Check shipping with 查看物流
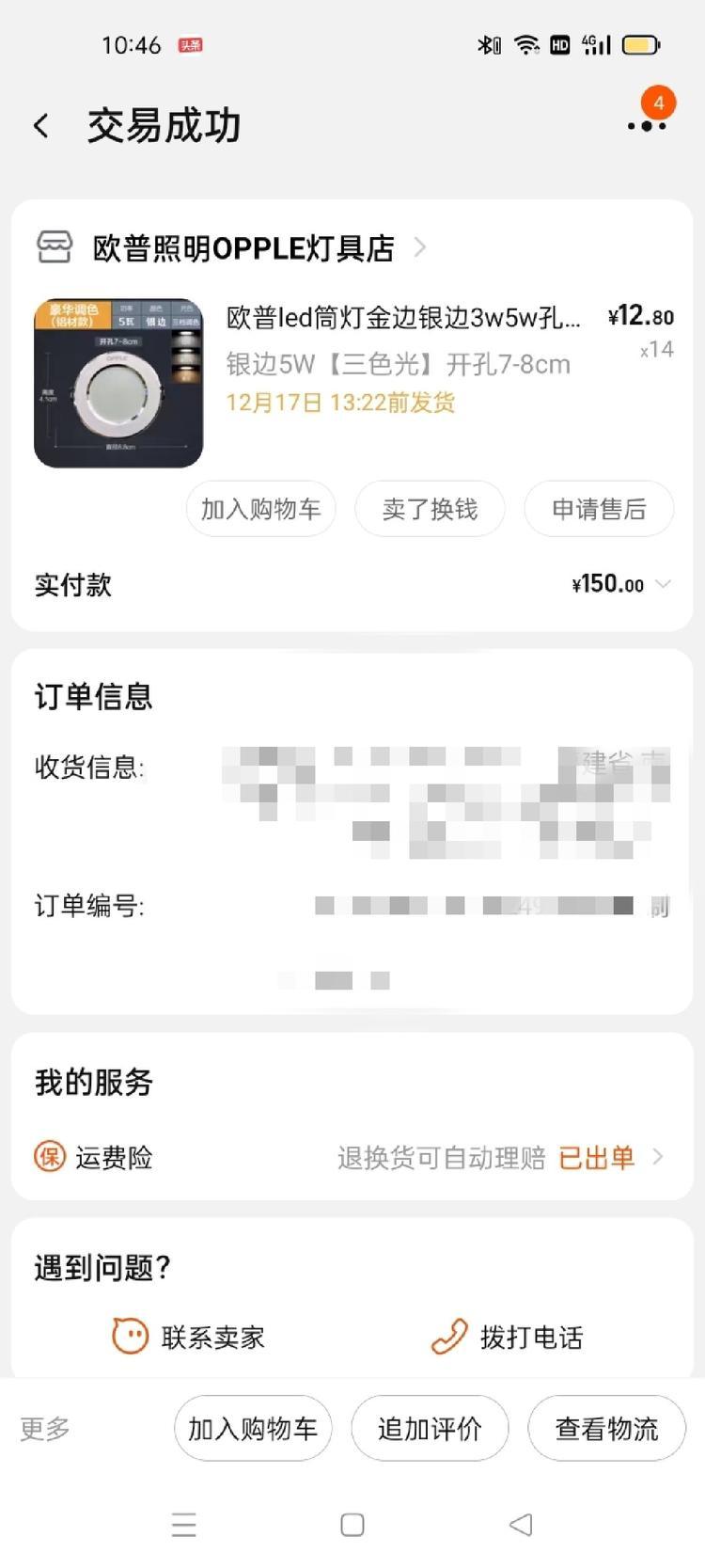The width and height of the screenshot is (705, 1568). [x=606, y=1429]
